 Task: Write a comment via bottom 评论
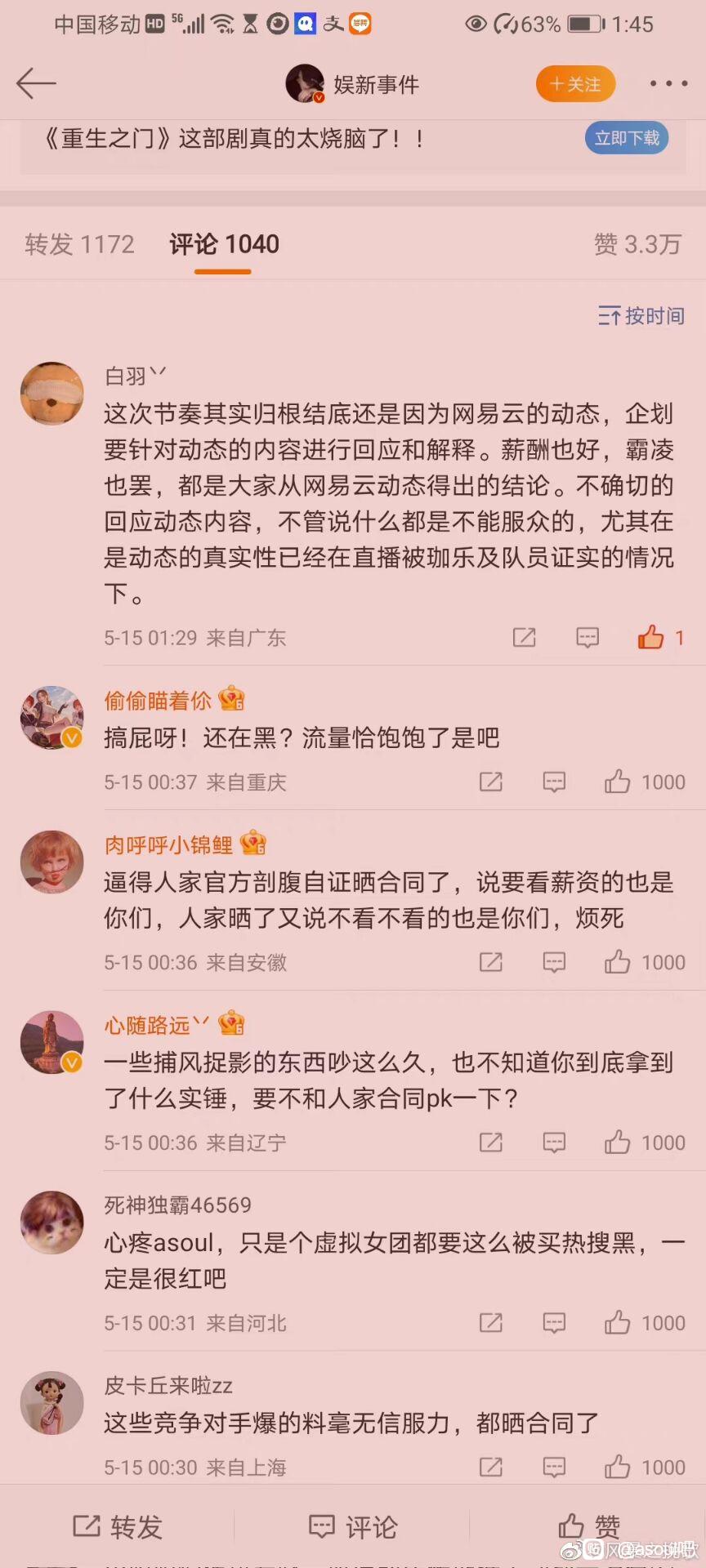[x=353, y=1526]
